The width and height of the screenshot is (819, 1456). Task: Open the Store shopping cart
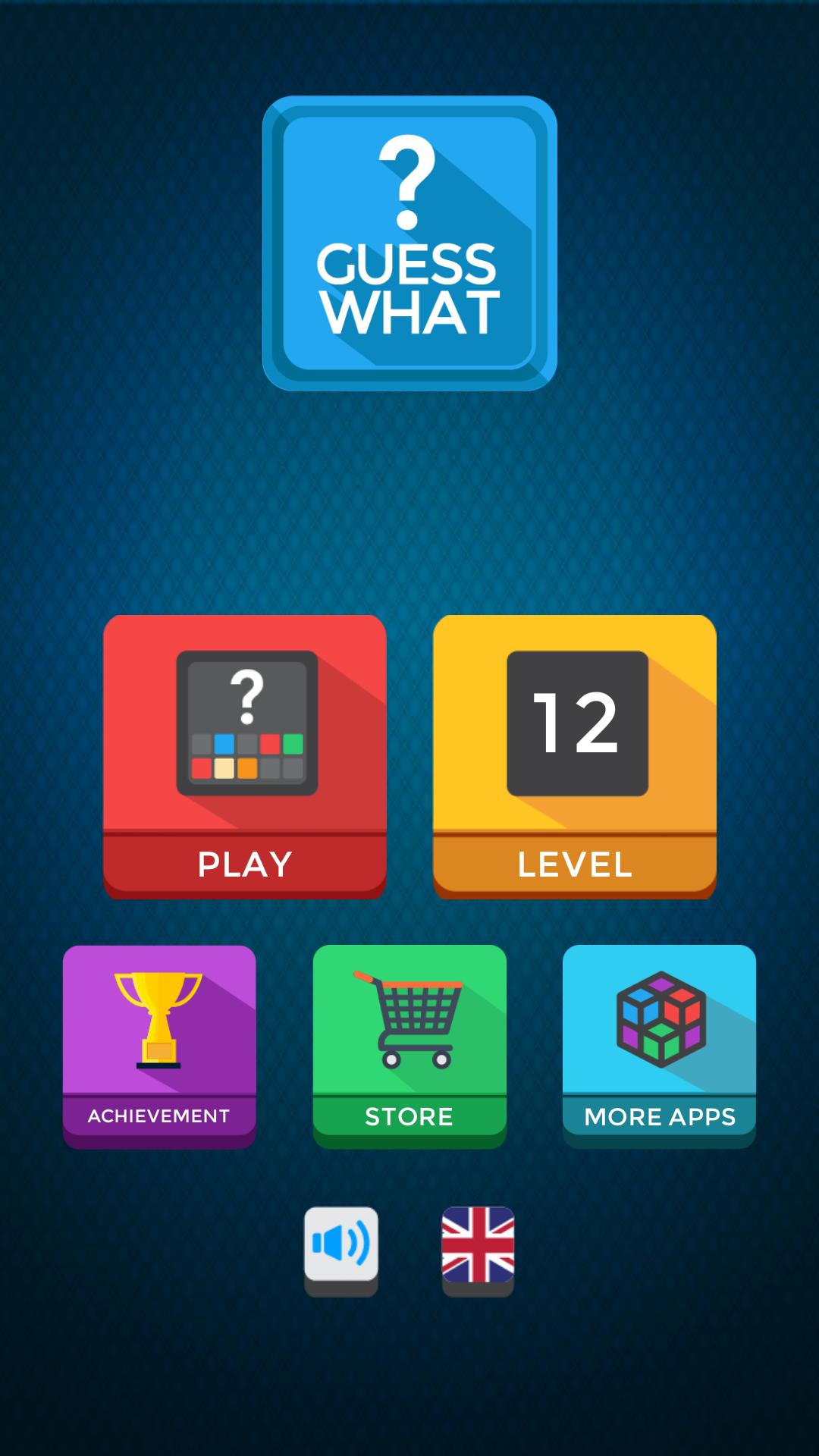pyautogui.click(x=409, y=1045)
